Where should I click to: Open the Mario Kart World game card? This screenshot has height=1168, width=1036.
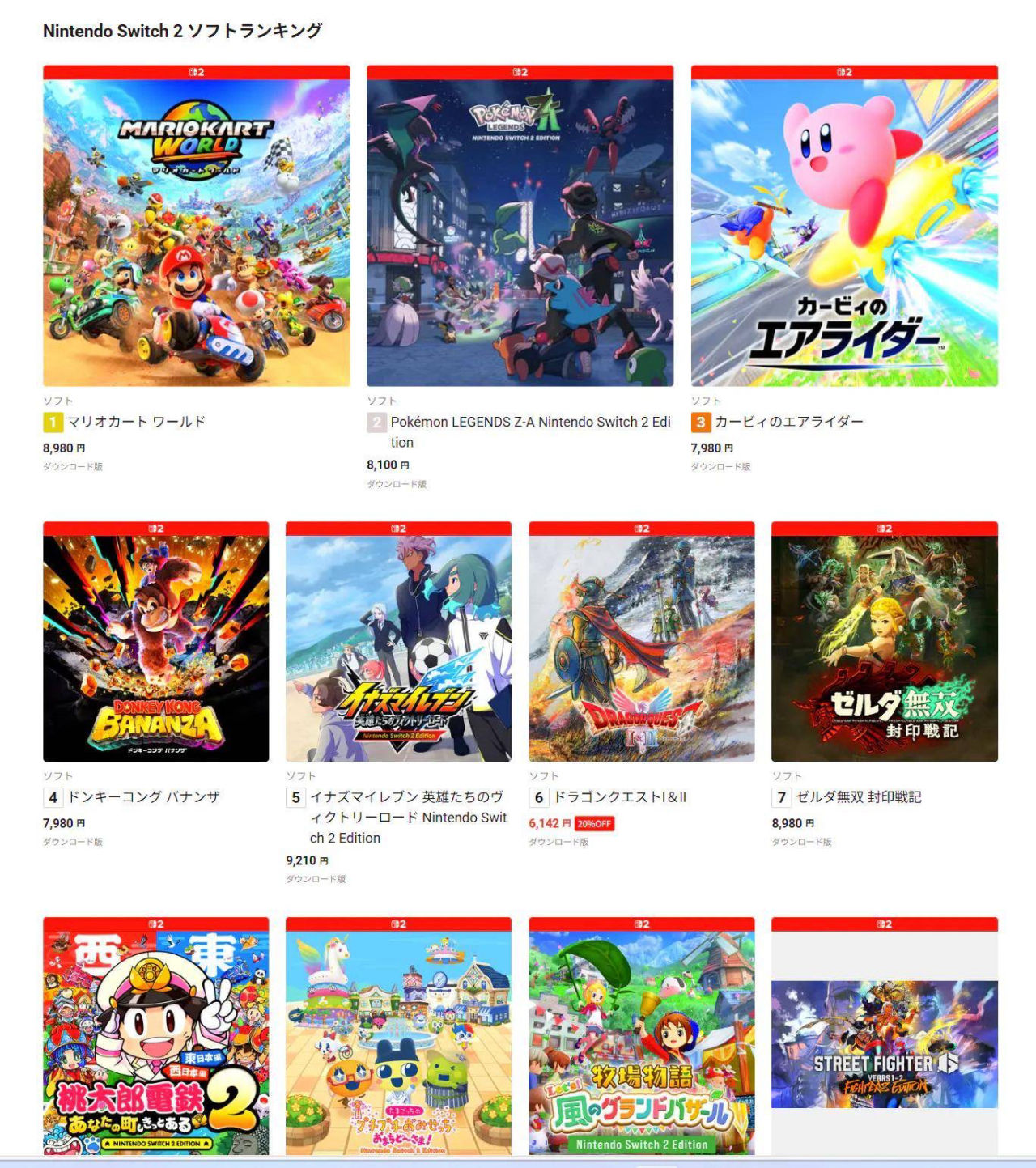[196, 233]
